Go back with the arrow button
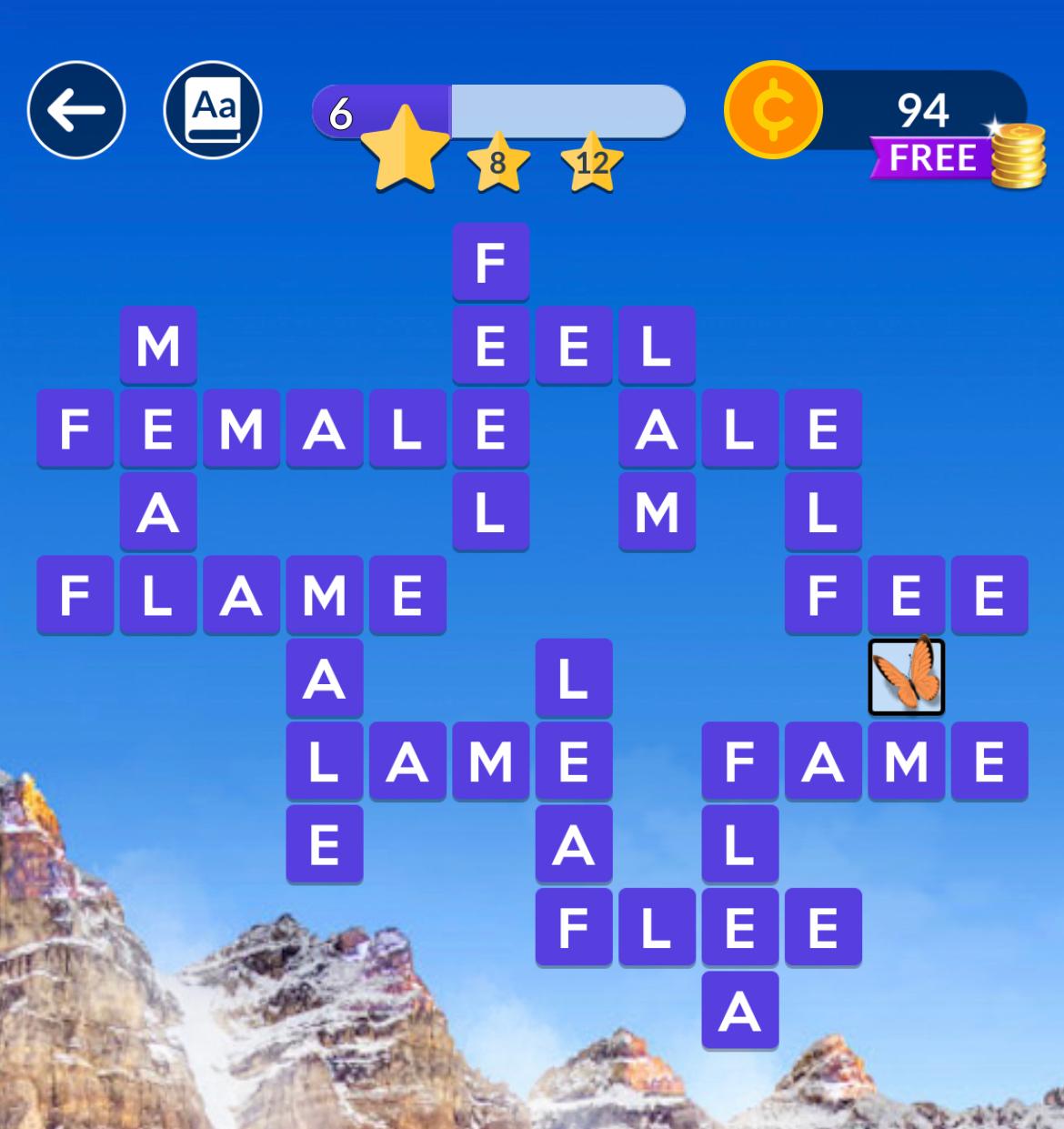Image resolution: width=1064 pixels, height=1129 pixels. coord(76,110)
